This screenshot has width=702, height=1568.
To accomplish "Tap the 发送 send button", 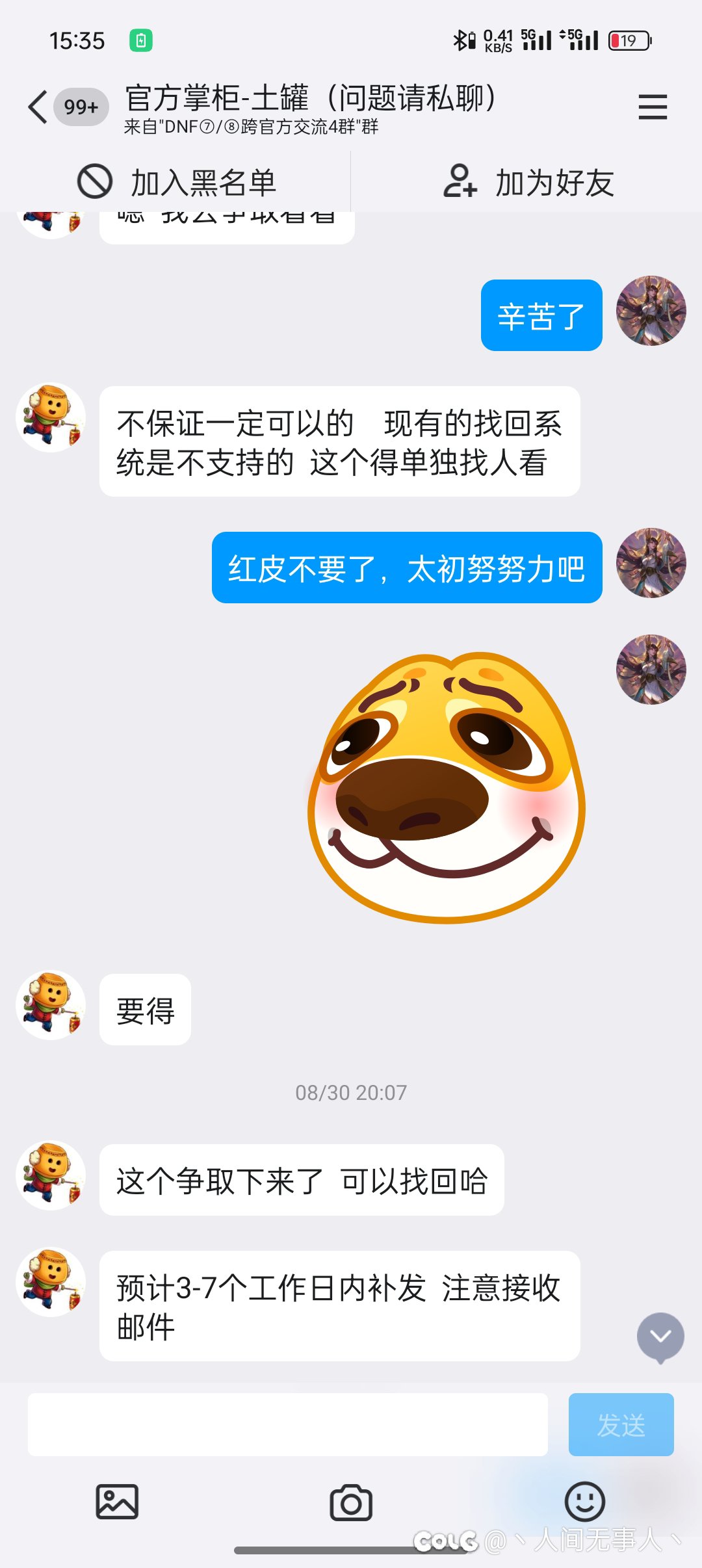I will pyautogui.click(x=621, y=1424).
